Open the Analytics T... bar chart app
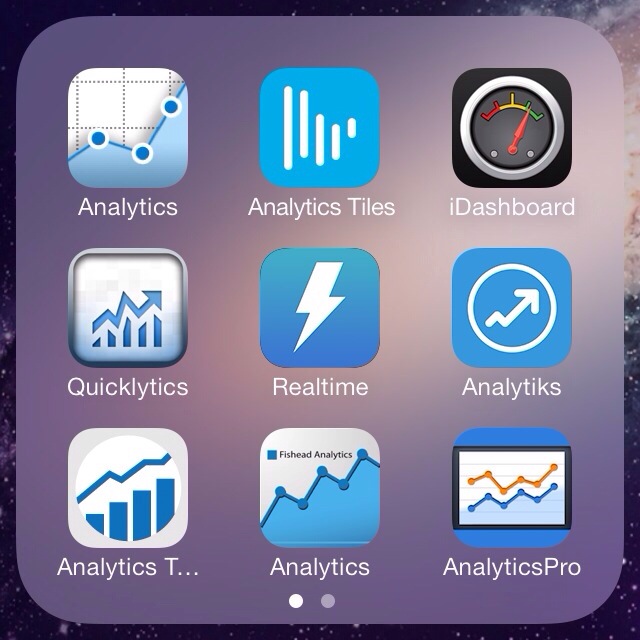Screen dimensions: 640x640 click(128, 488)
